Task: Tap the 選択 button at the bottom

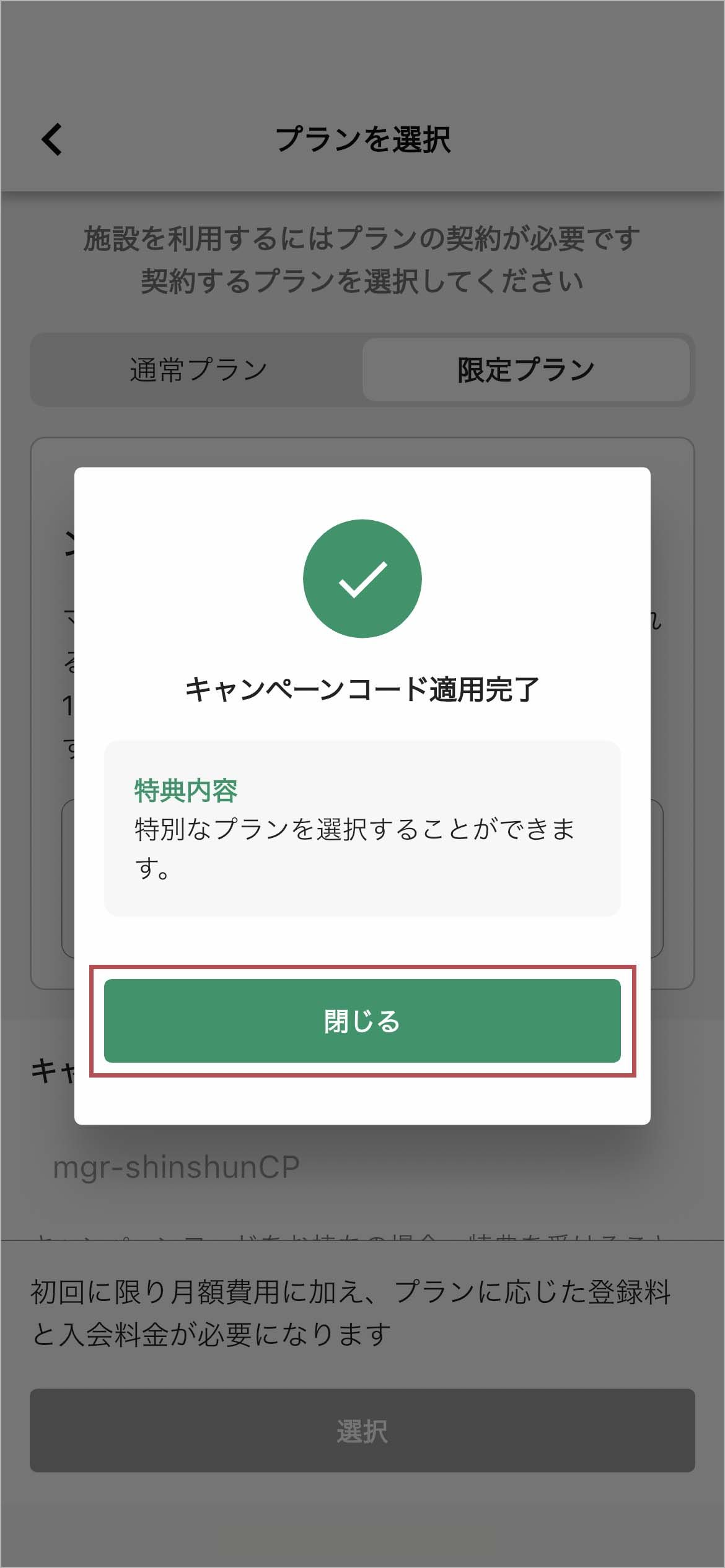Action: [x=362, y=1431]
